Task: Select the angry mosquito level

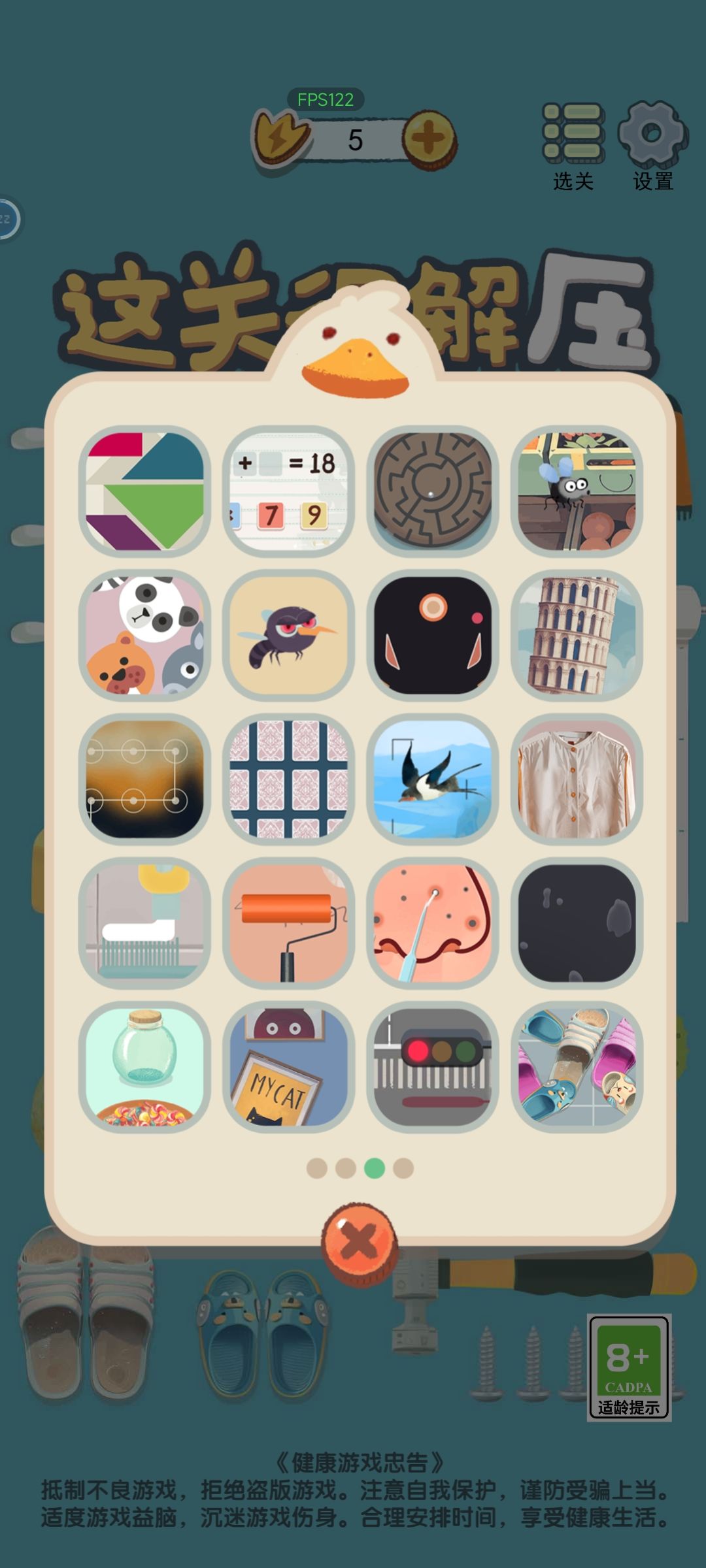Action: [x=288, y=635]
